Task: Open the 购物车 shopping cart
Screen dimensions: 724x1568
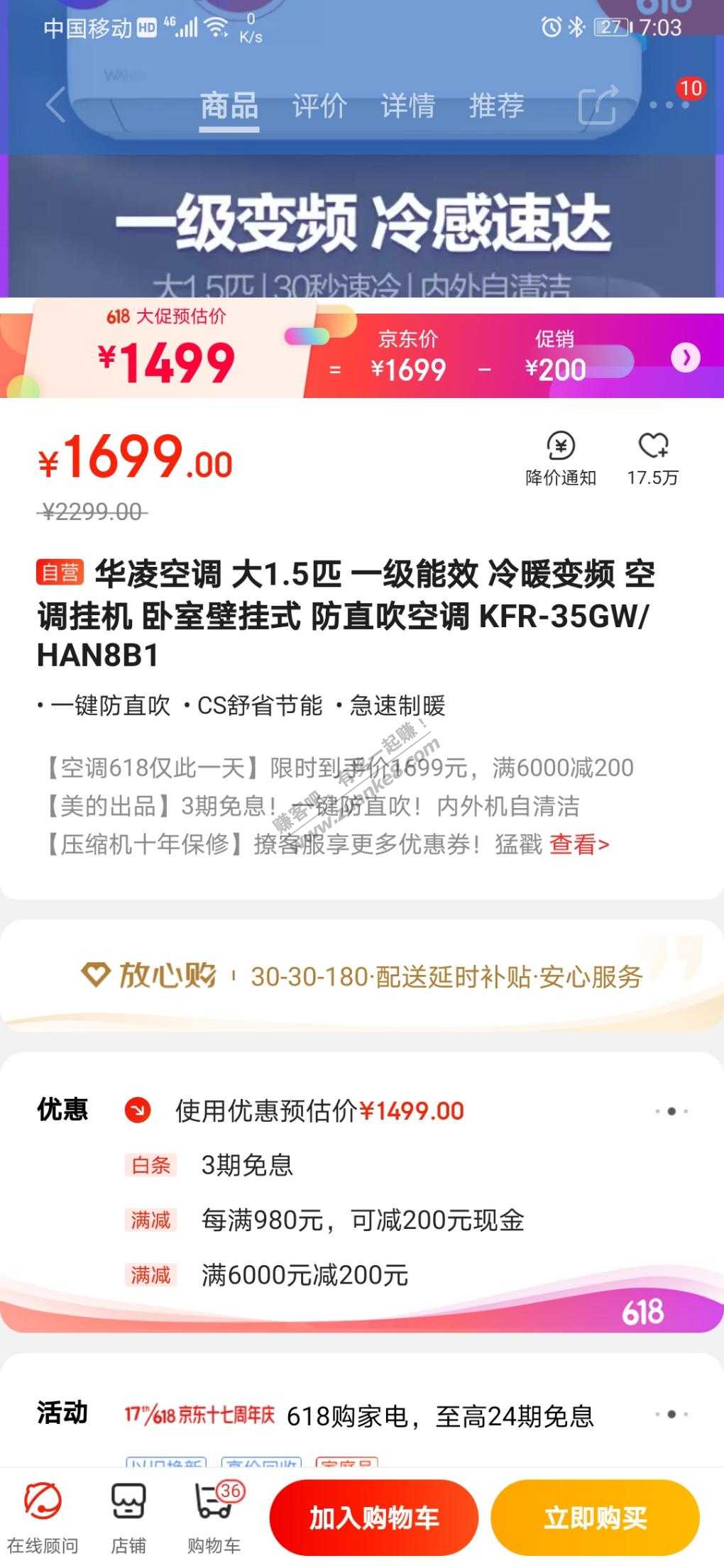Action: 214,1517
